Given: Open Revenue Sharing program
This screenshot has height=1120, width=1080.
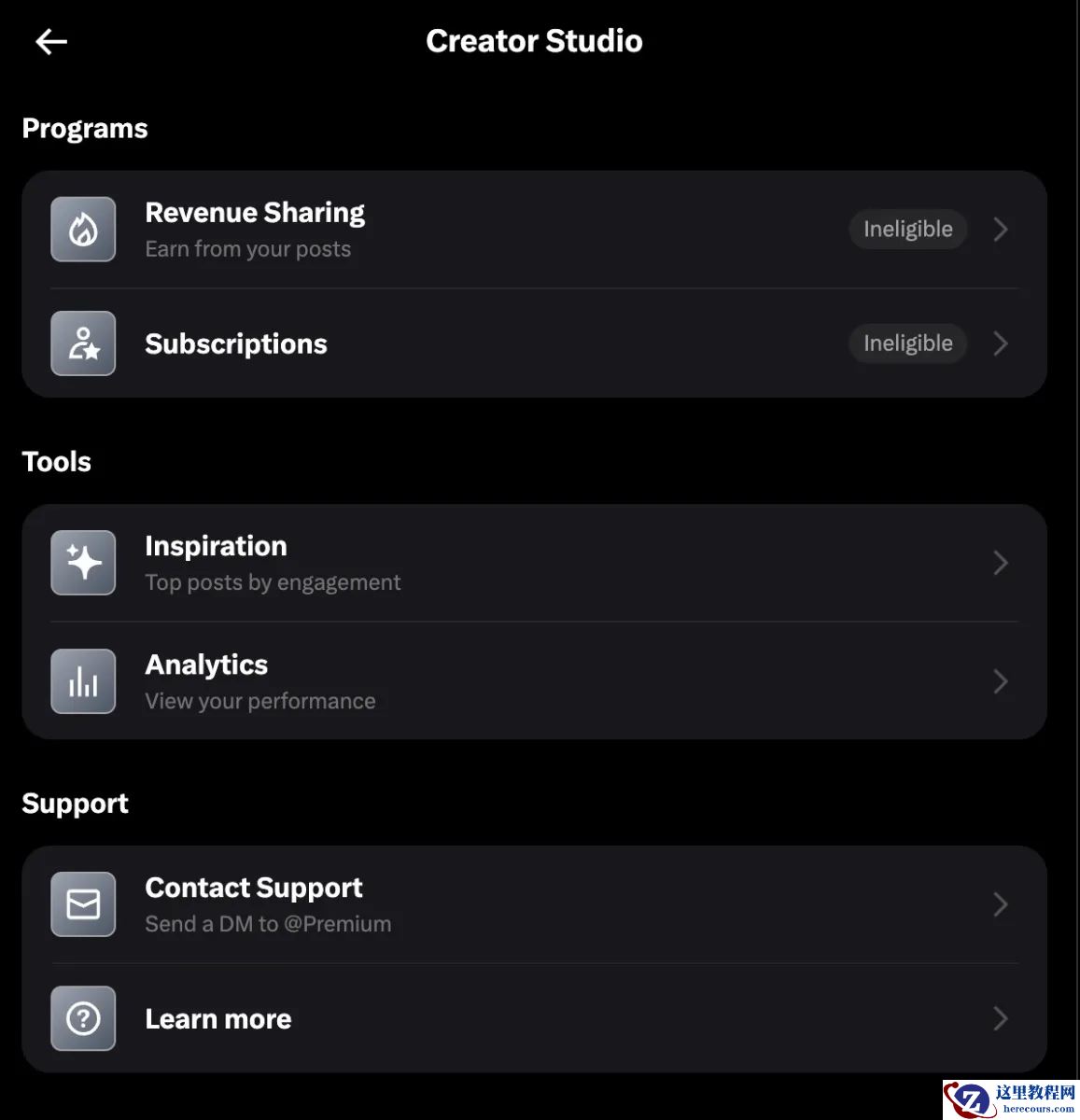Looking at the screenshot, I should pos(533,230).
